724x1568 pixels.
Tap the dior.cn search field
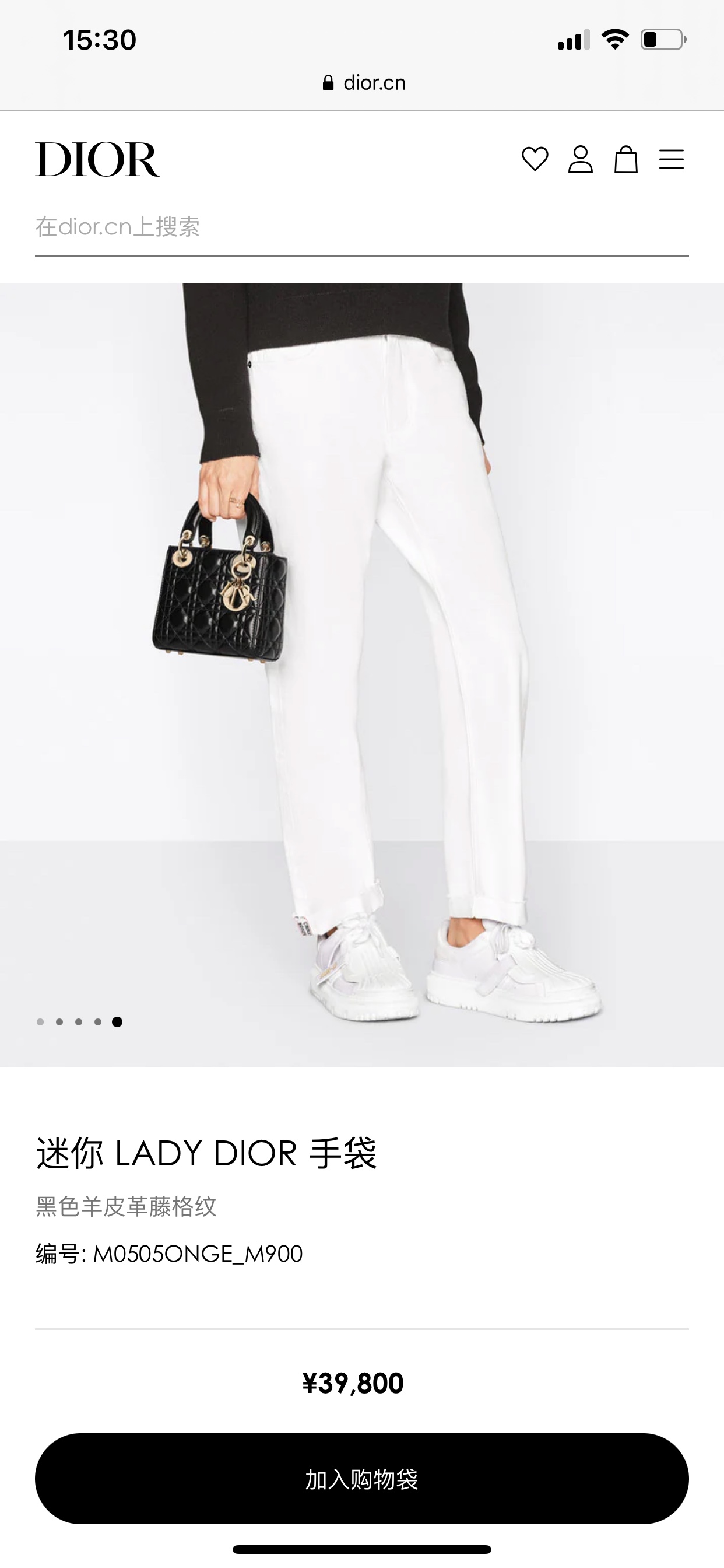(361, 227)
